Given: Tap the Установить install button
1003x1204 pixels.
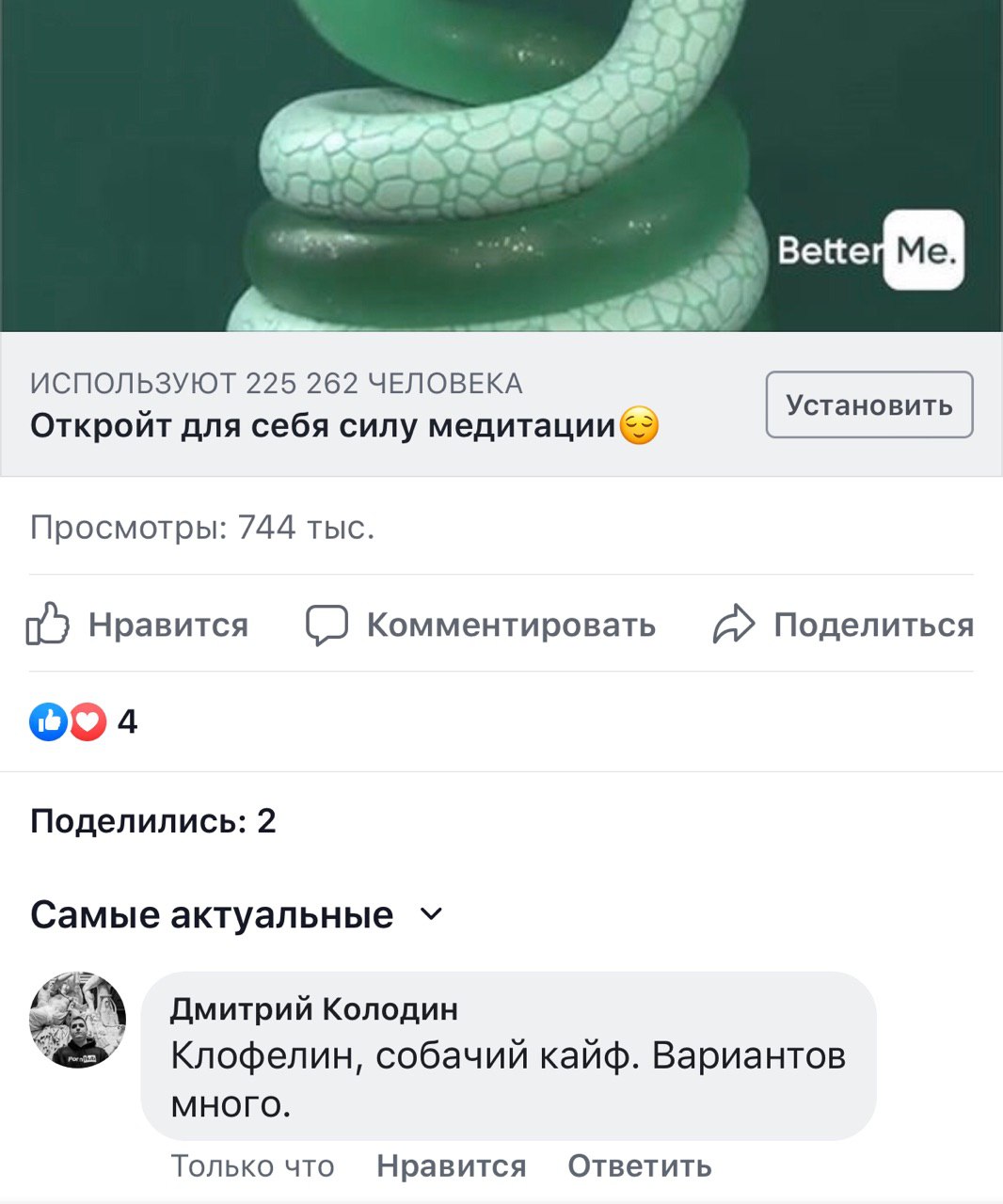Looking at the screenshot, I should [x=868, y=405].
